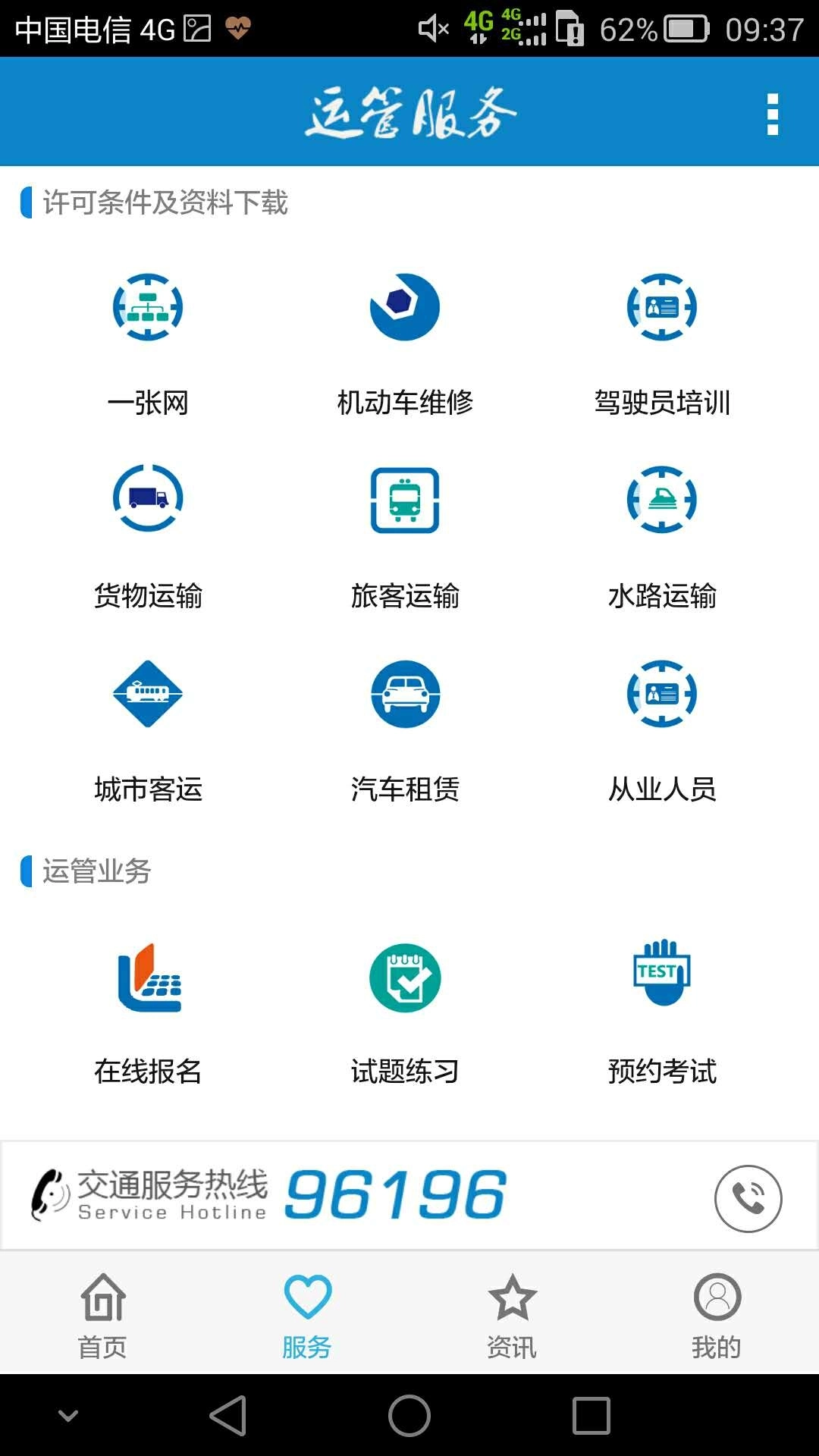The height and width of the screenshot is (1456, 819).
Task: Select the 在线报名 online registration icon
Action: pyautogui.click(x=147, y=978)
